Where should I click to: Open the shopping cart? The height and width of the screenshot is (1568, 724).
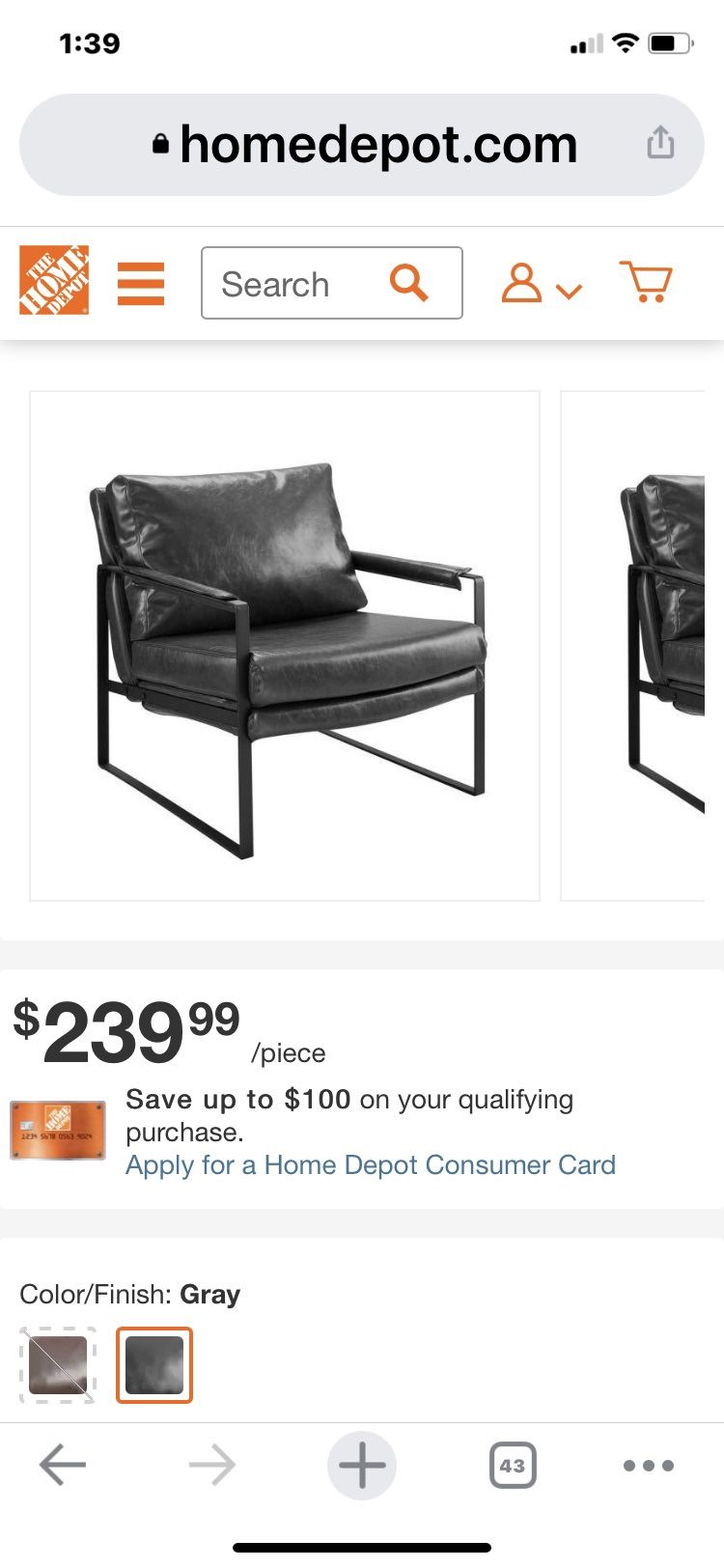pyautogui.click(x=645, y=283)
